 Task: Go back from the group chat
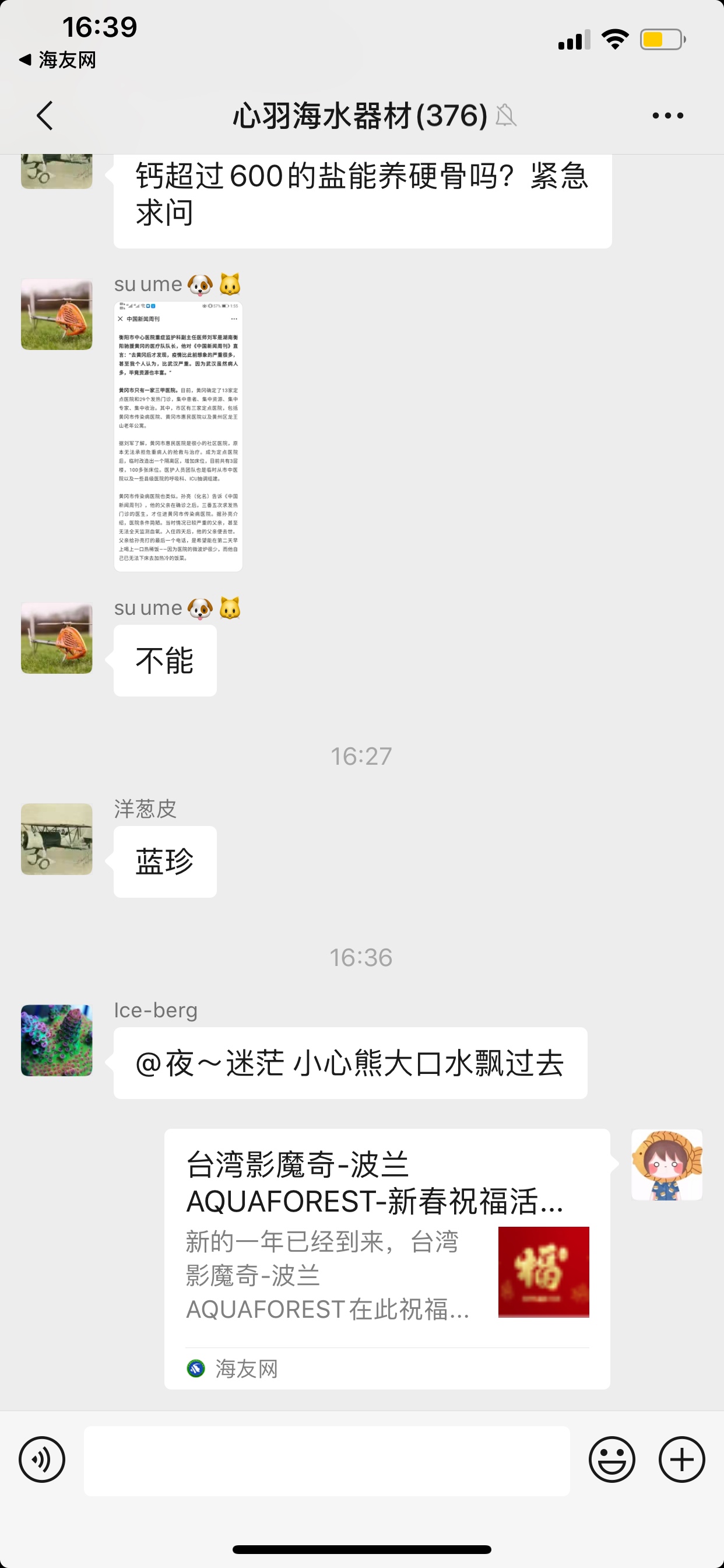pyautogui.click(x=45, y=115)
